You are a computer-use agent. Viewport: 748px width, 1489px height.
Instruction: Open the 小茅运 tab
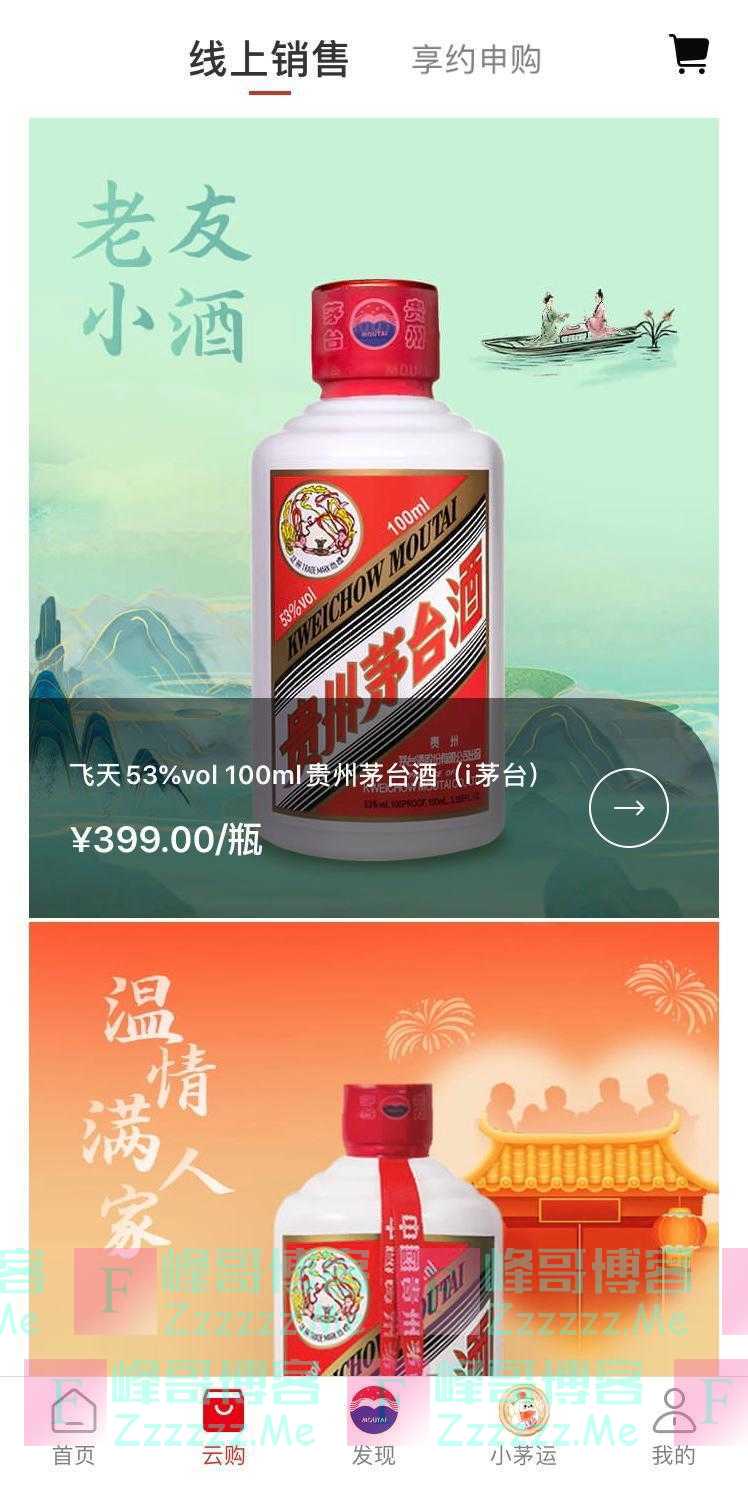(x=523, y=1426)
